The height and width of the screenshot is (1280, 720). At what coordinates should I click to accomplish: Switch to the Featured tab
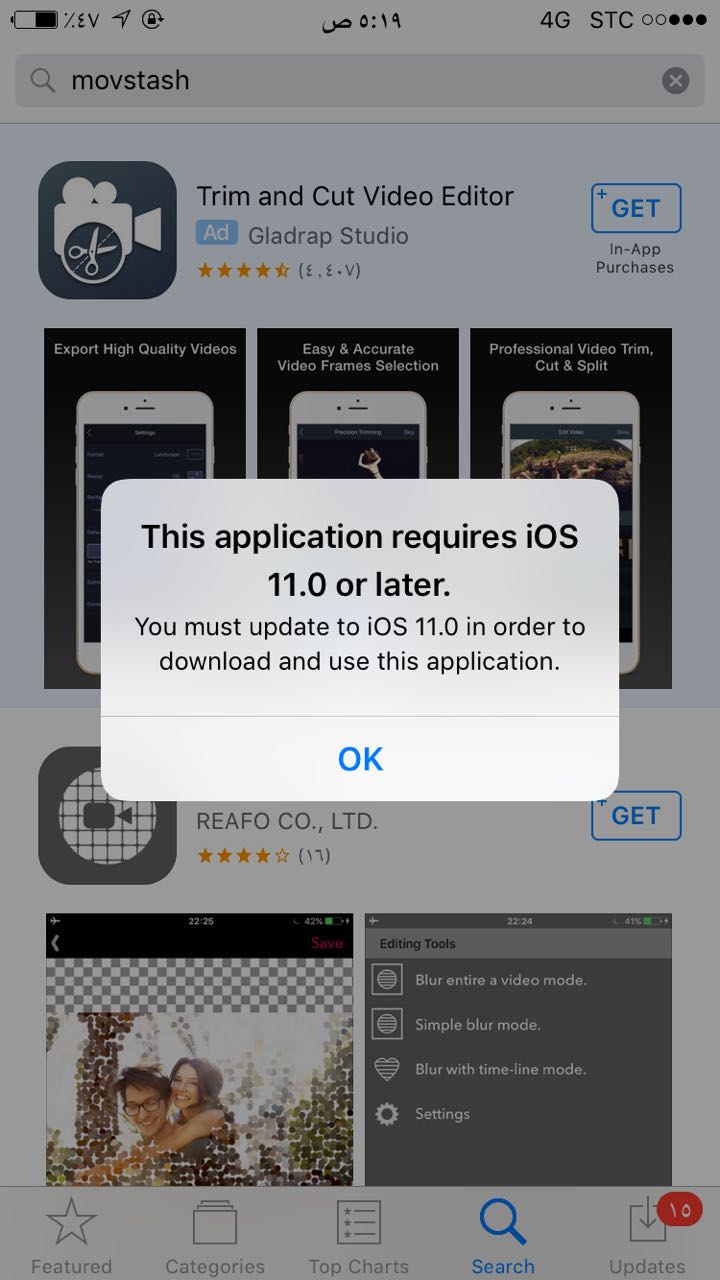(71, 1236)
